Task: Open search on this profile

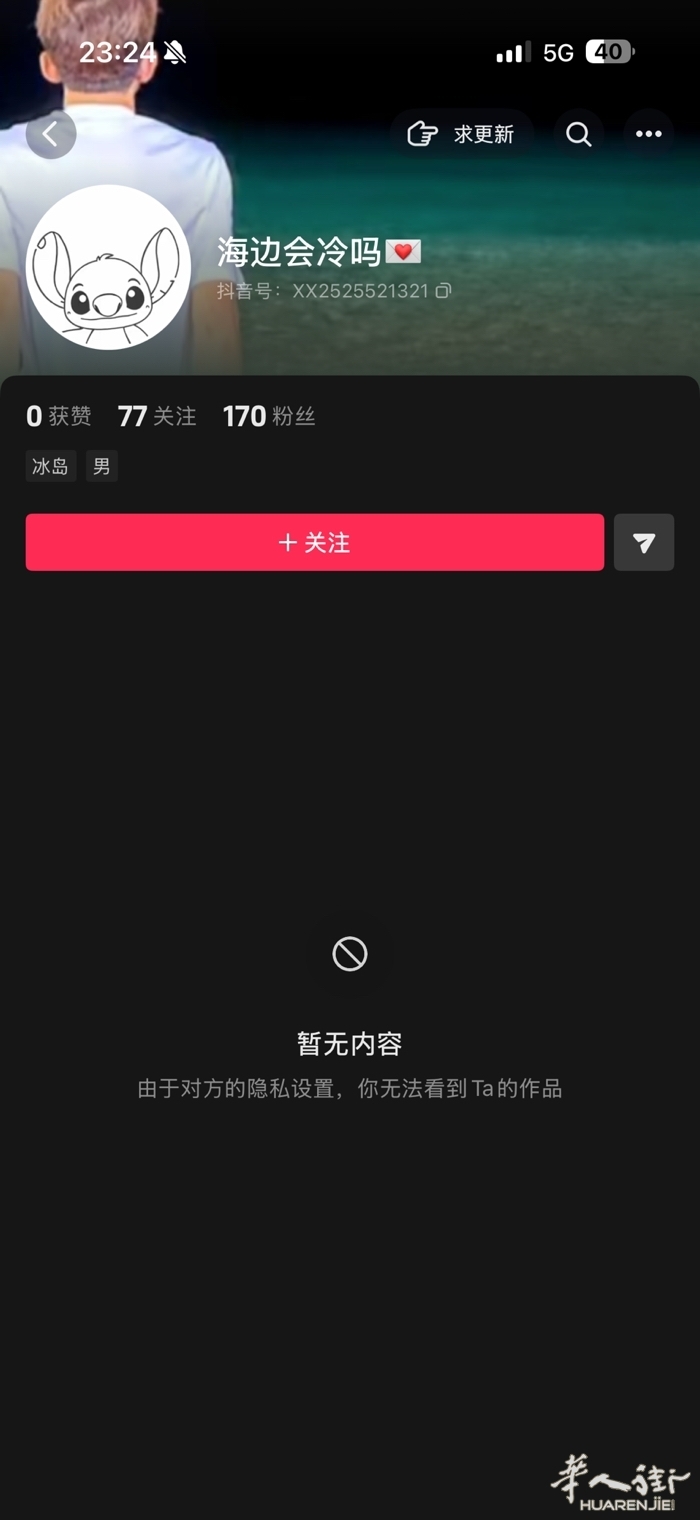Action: point(579,134)
